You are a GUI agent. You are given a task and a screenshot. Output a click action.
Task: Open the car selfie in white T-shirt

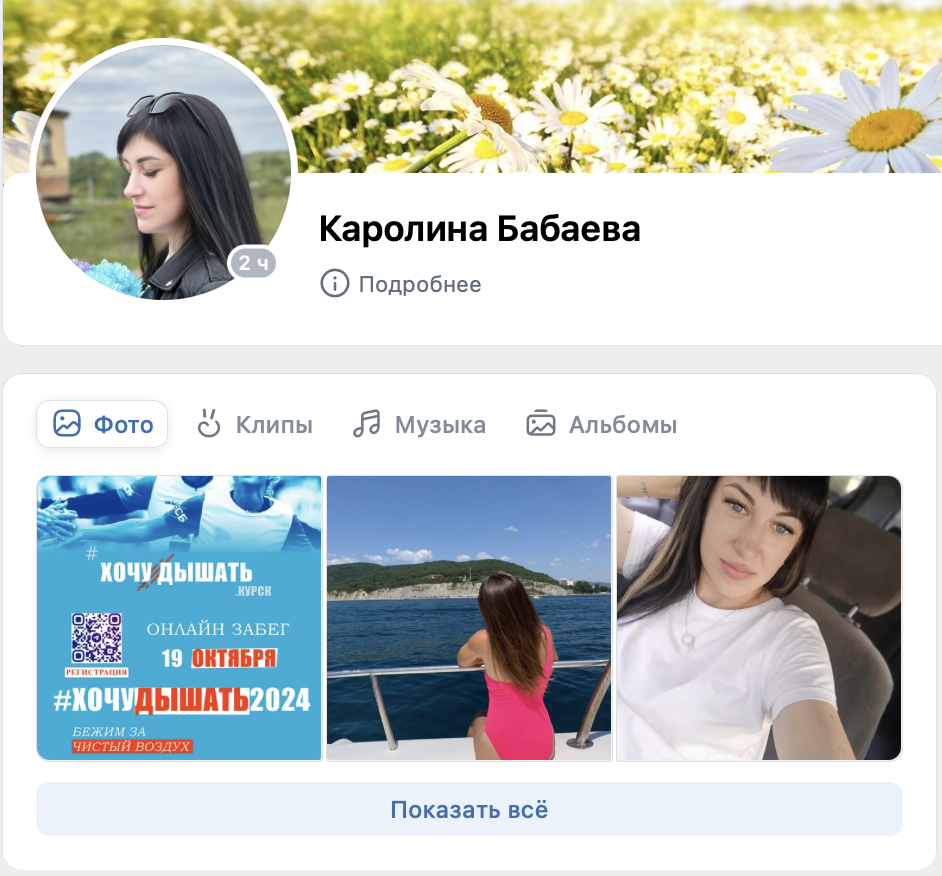(x=759, y=618)
